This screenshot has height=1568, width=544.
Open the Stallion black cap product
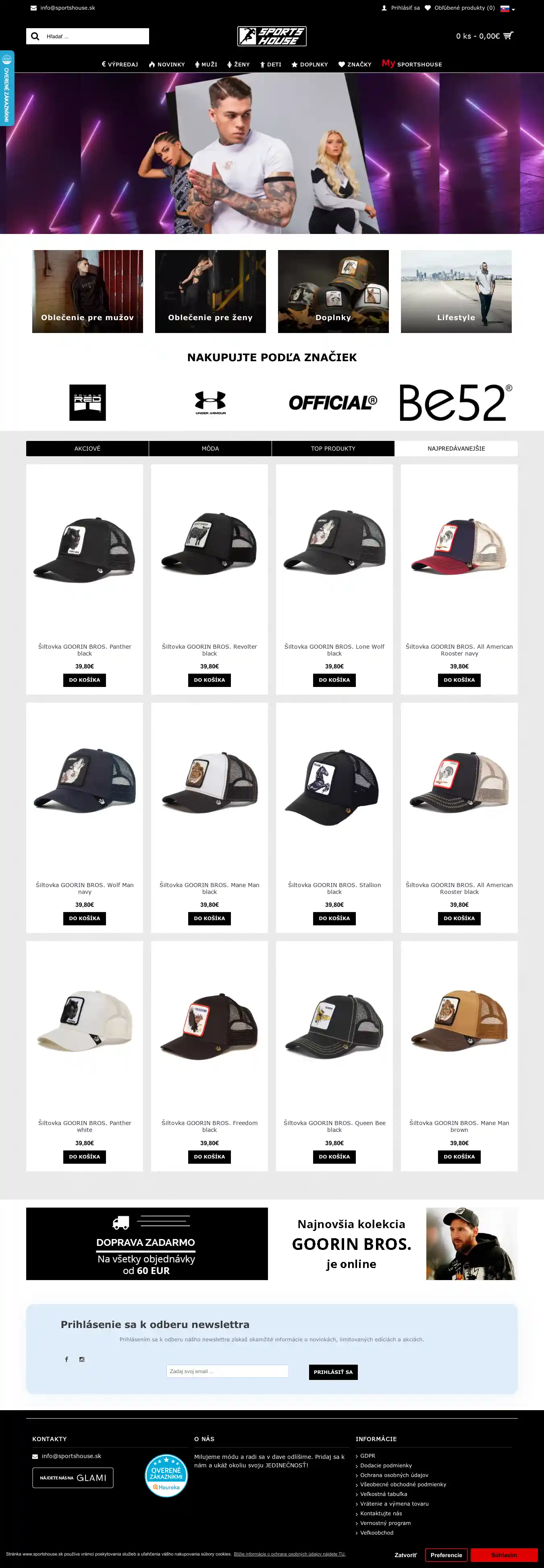click(x=334, y=785)
